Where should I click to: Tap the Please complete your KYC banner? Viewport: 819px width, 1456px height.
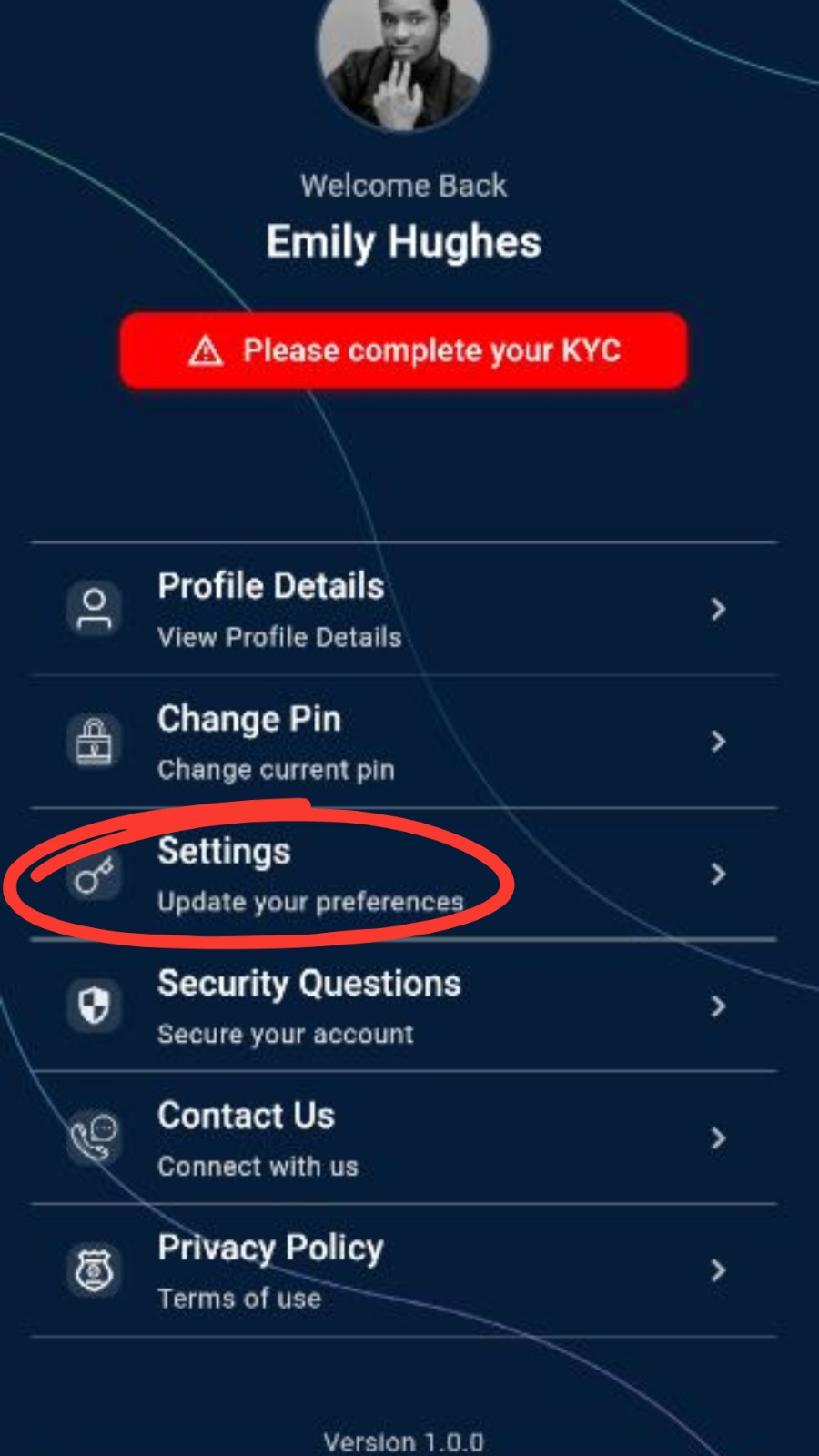[403, 350]
